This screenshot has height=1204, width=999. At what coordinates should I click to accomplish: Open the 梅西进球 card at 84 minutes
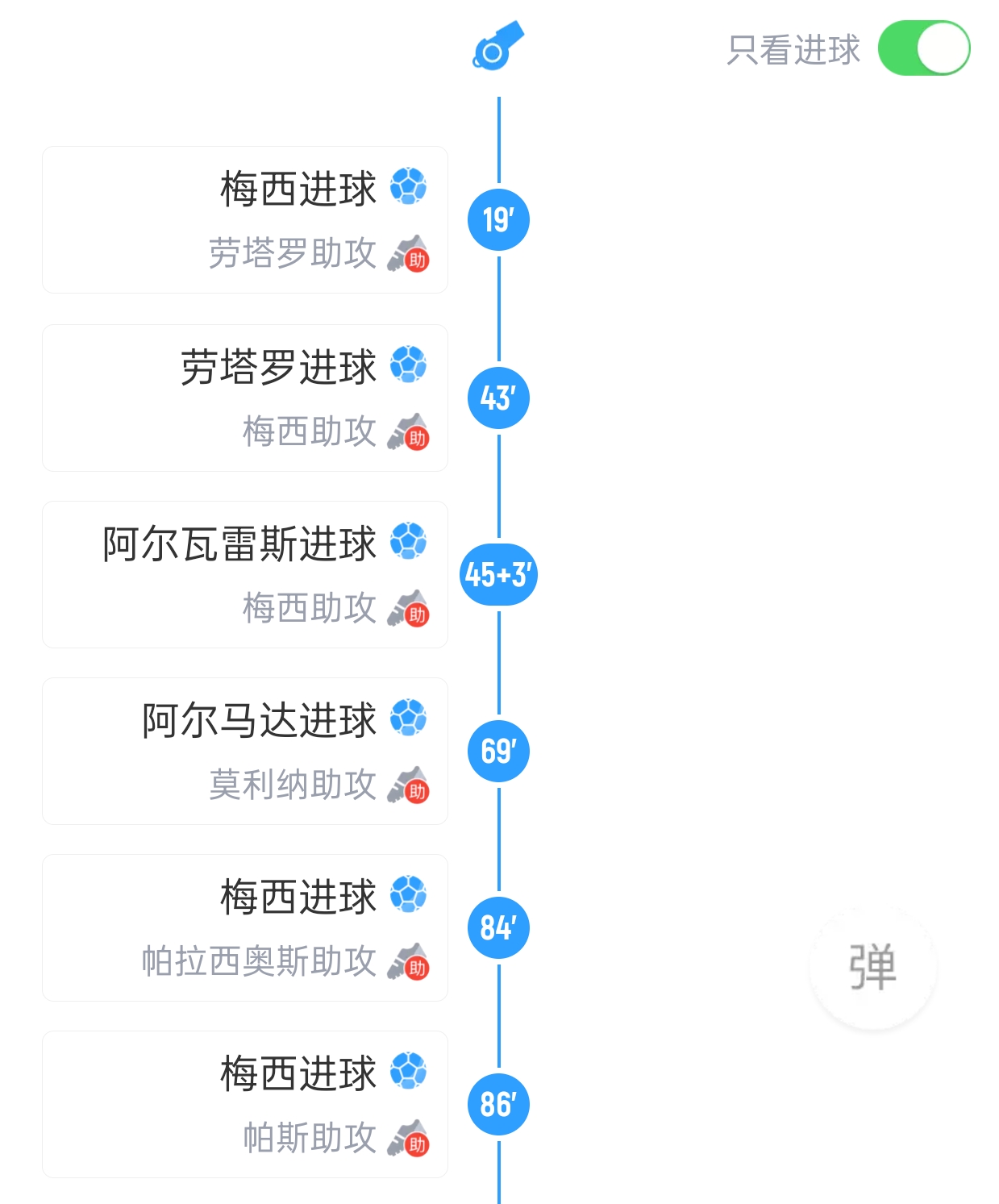(244, 928)
